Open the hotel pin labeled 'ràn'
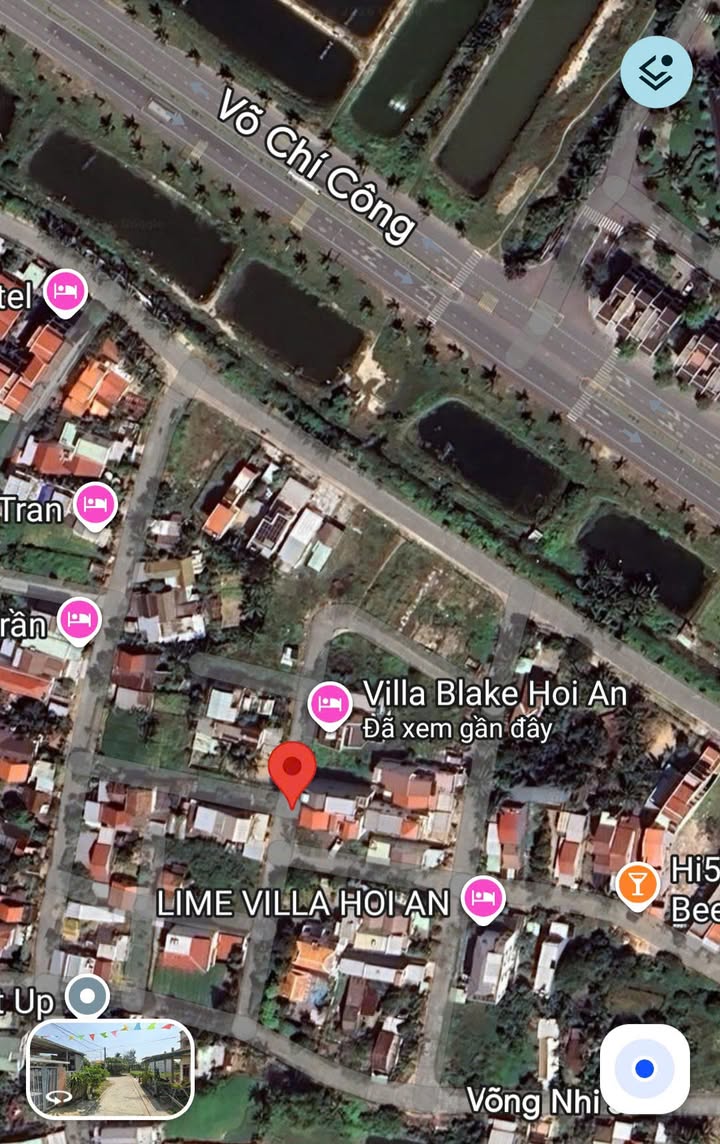Image resolution: width=720 pixels, height=1144 pixels. click(79, 620)
